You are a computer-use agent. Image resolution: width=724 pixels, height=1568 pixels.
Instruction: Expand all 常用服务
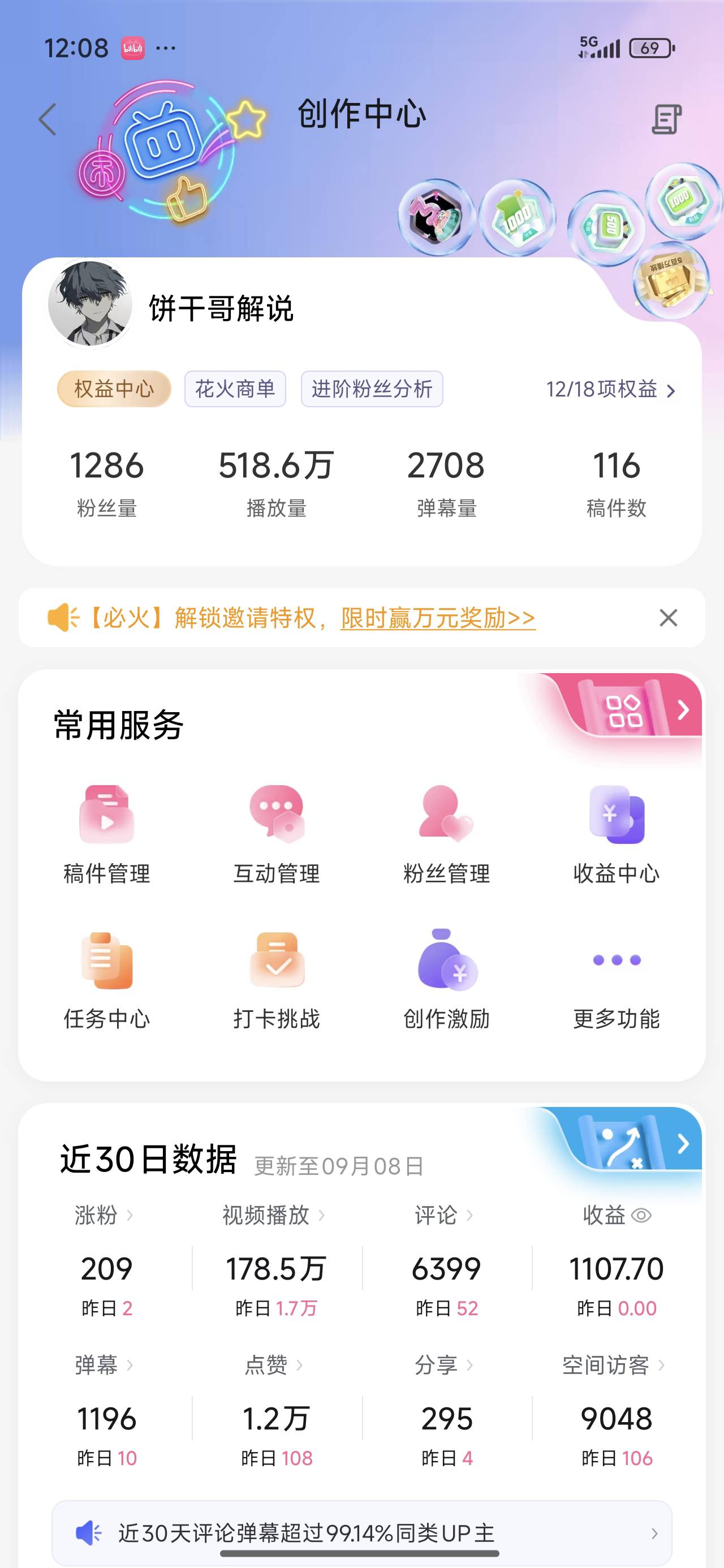pos(683,710)
